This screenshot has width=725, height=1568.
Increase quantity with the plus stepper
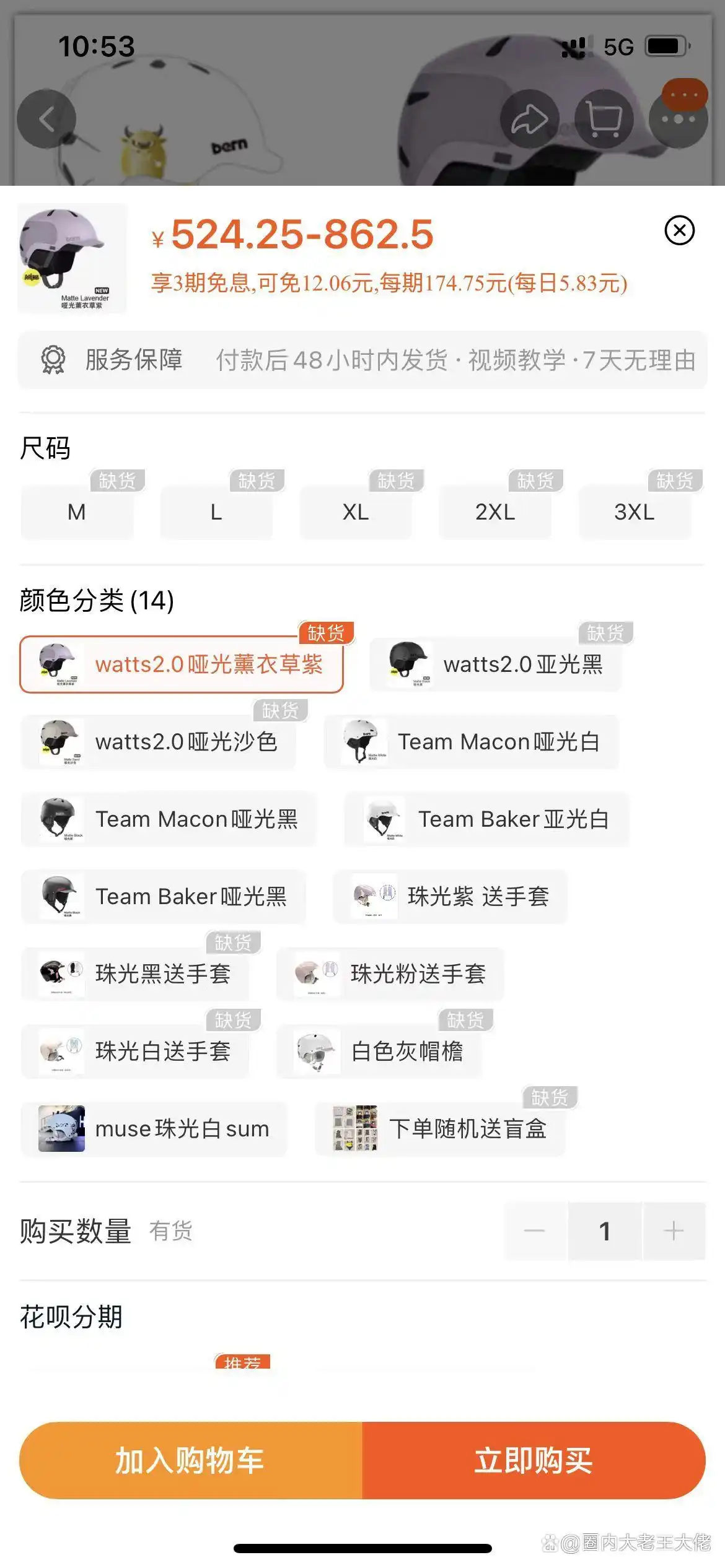tap(674, 1229)
